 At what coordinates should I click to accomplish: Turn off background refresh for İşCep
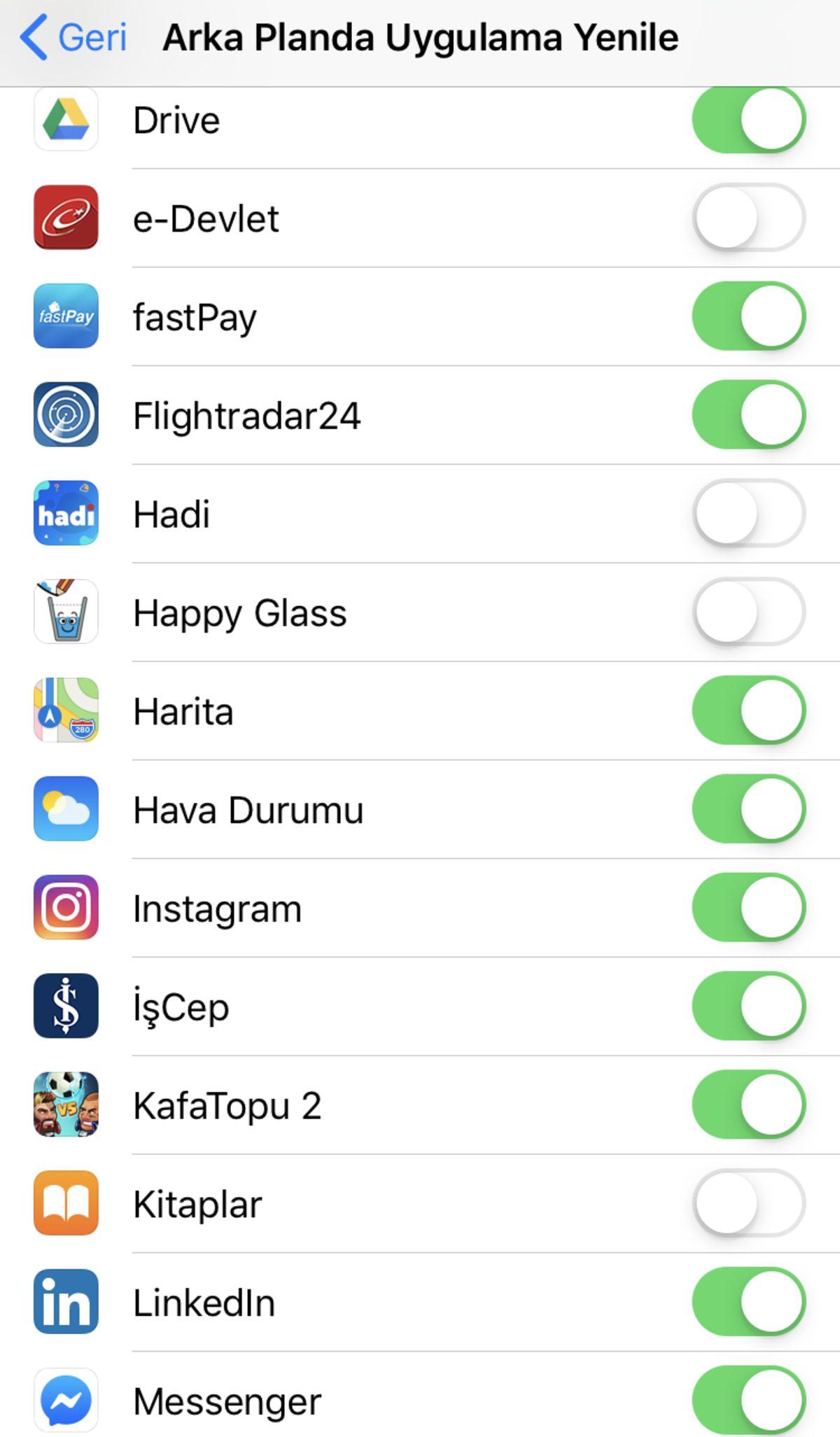point(748,1007)
